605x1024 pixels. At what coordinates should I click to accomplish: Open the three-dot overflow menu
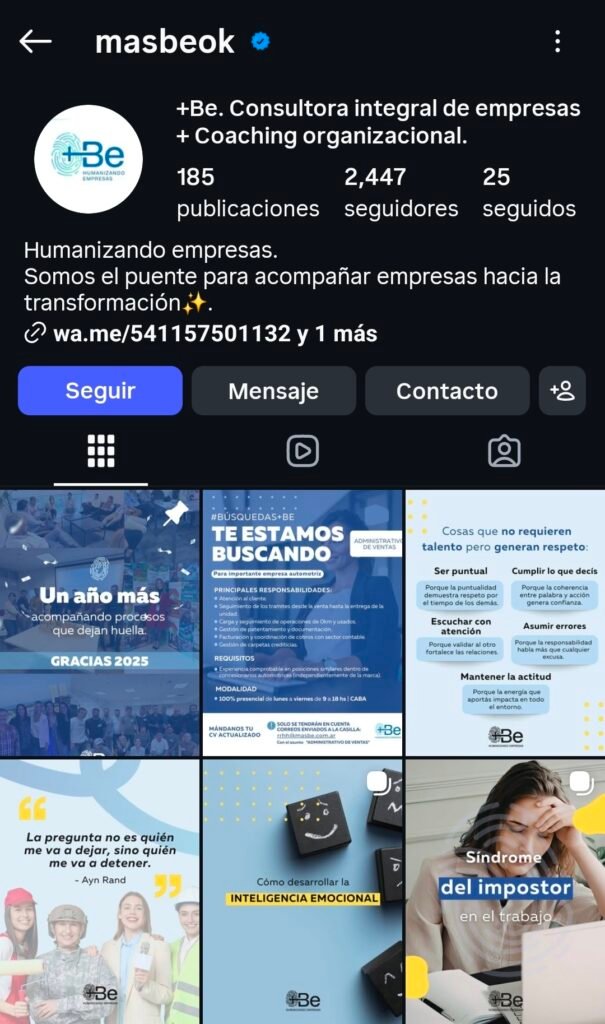pos(557,42)
